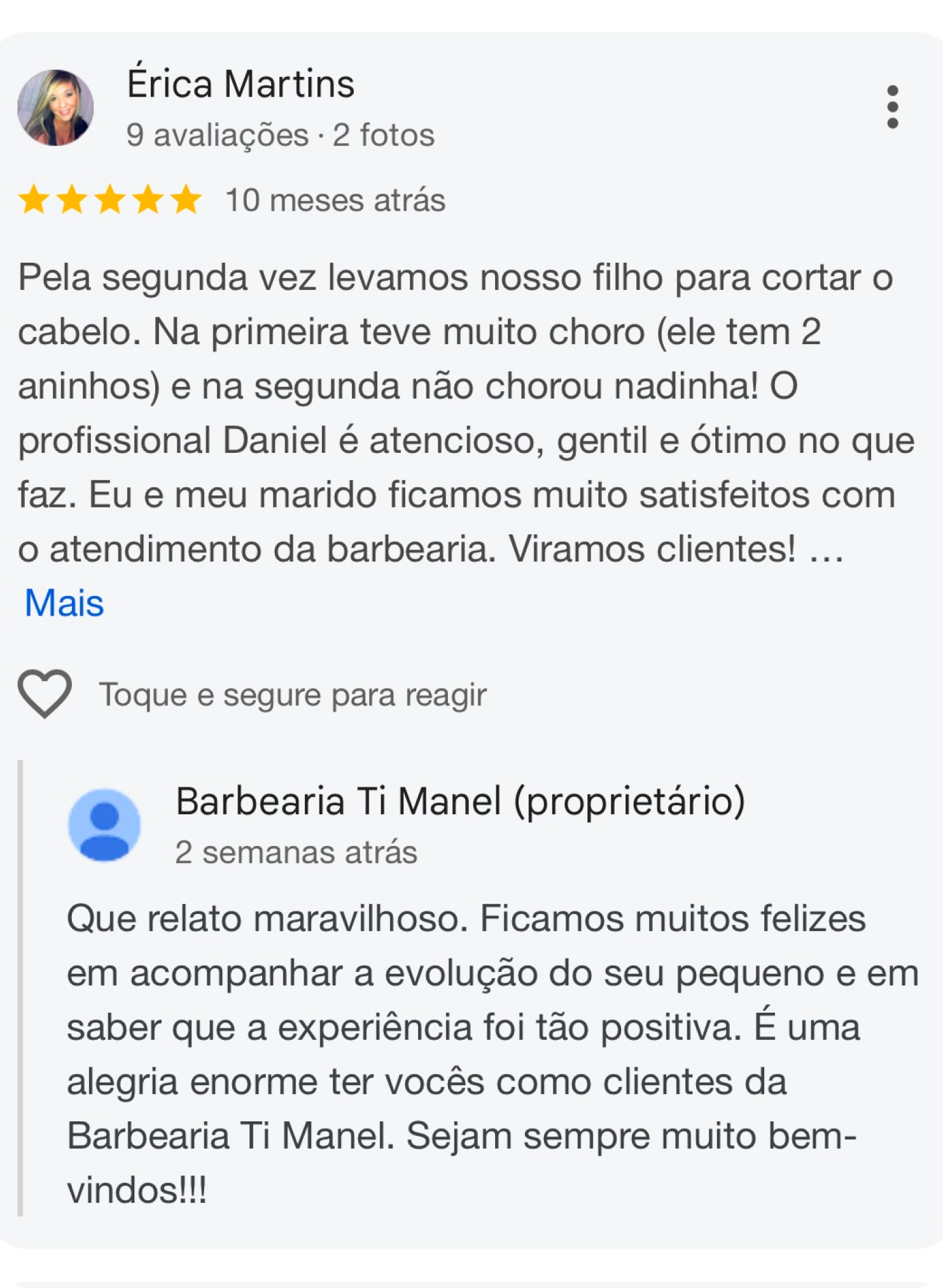Open Érica Martins' profile picture
This screenshot has width=943, height=1288.
[x=55, y=107]
